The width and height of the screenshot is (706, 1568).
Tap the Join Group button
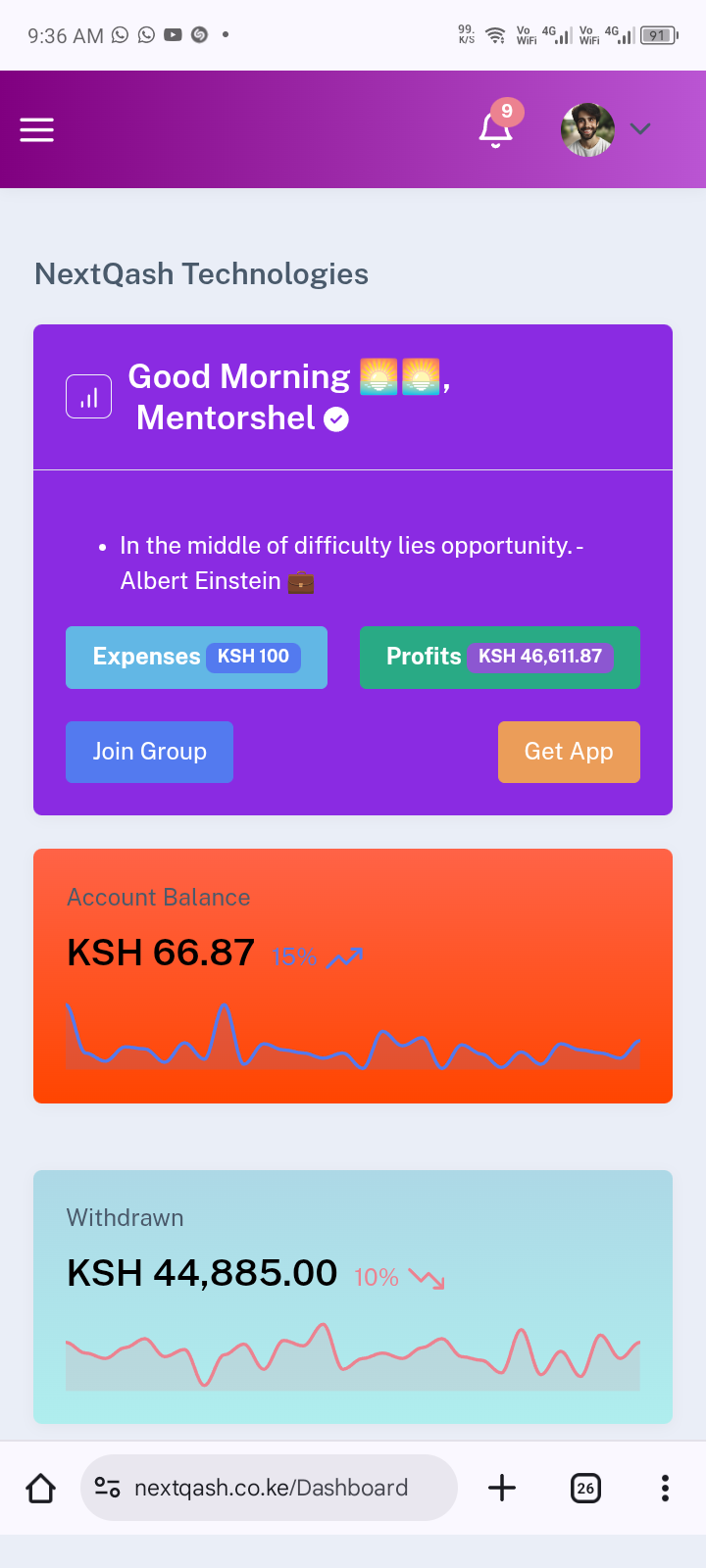coord(149,752)
